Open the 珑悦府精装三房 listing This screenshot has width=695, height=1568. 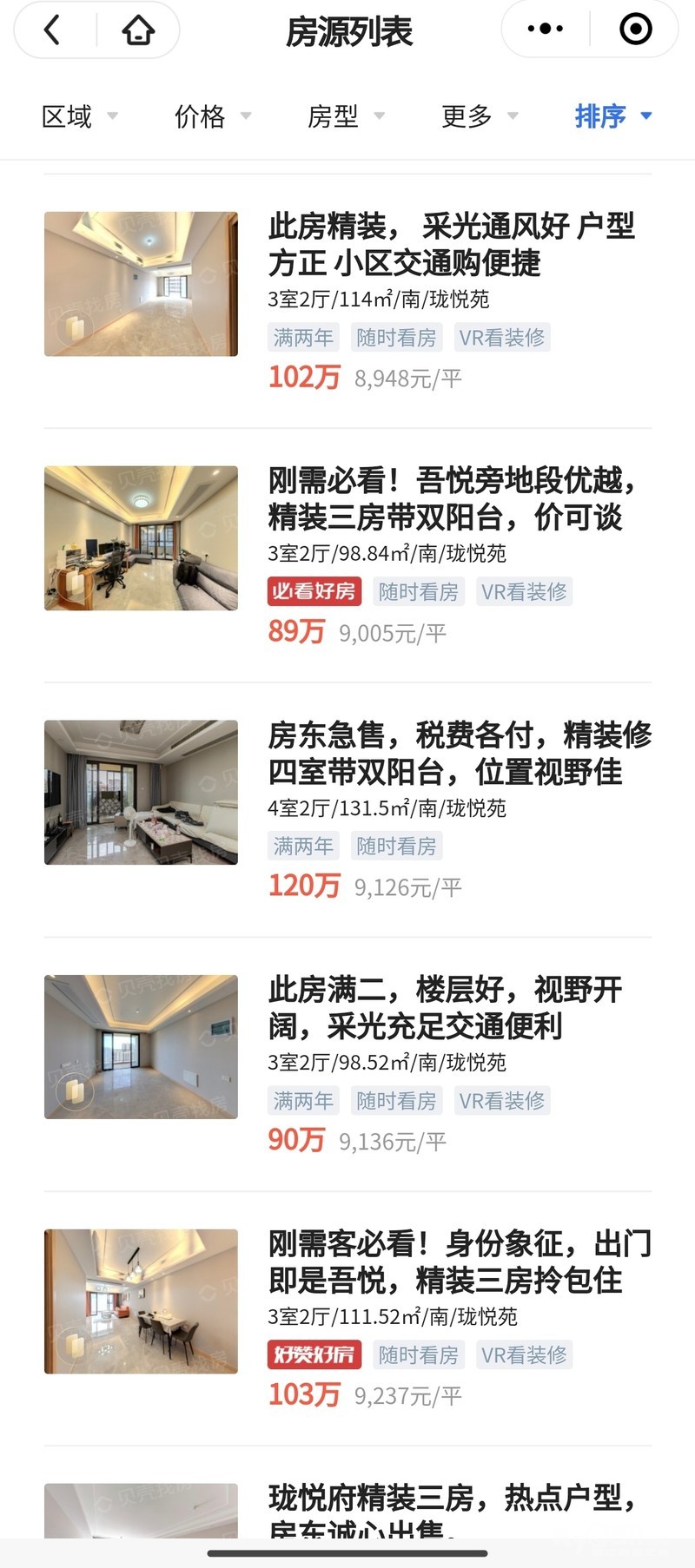451,1508
